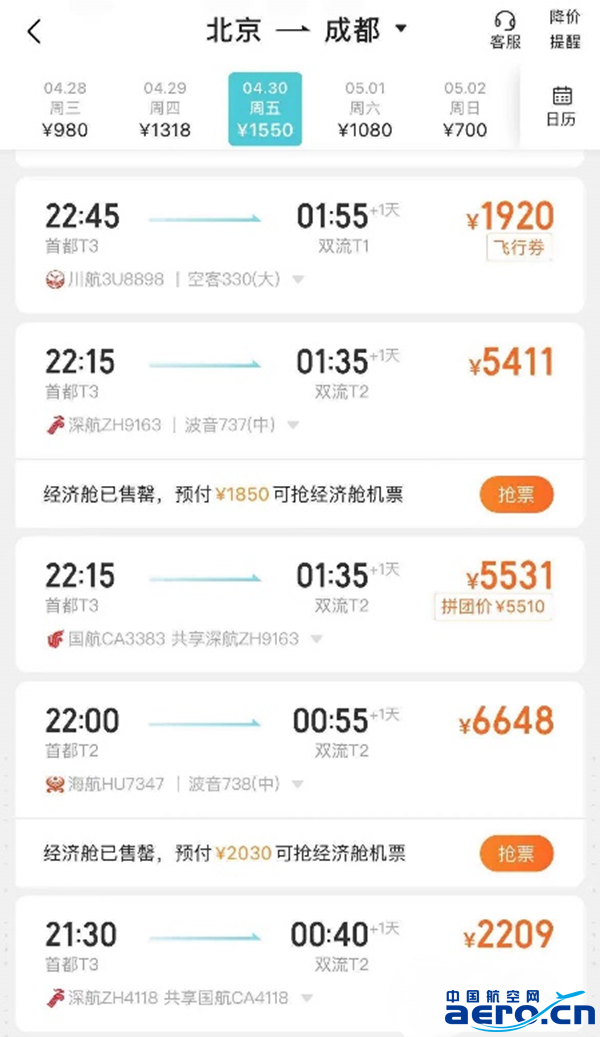Contact 客服 customer service
The width and height of the screenshot is (600, 1037).
(505, 30)
